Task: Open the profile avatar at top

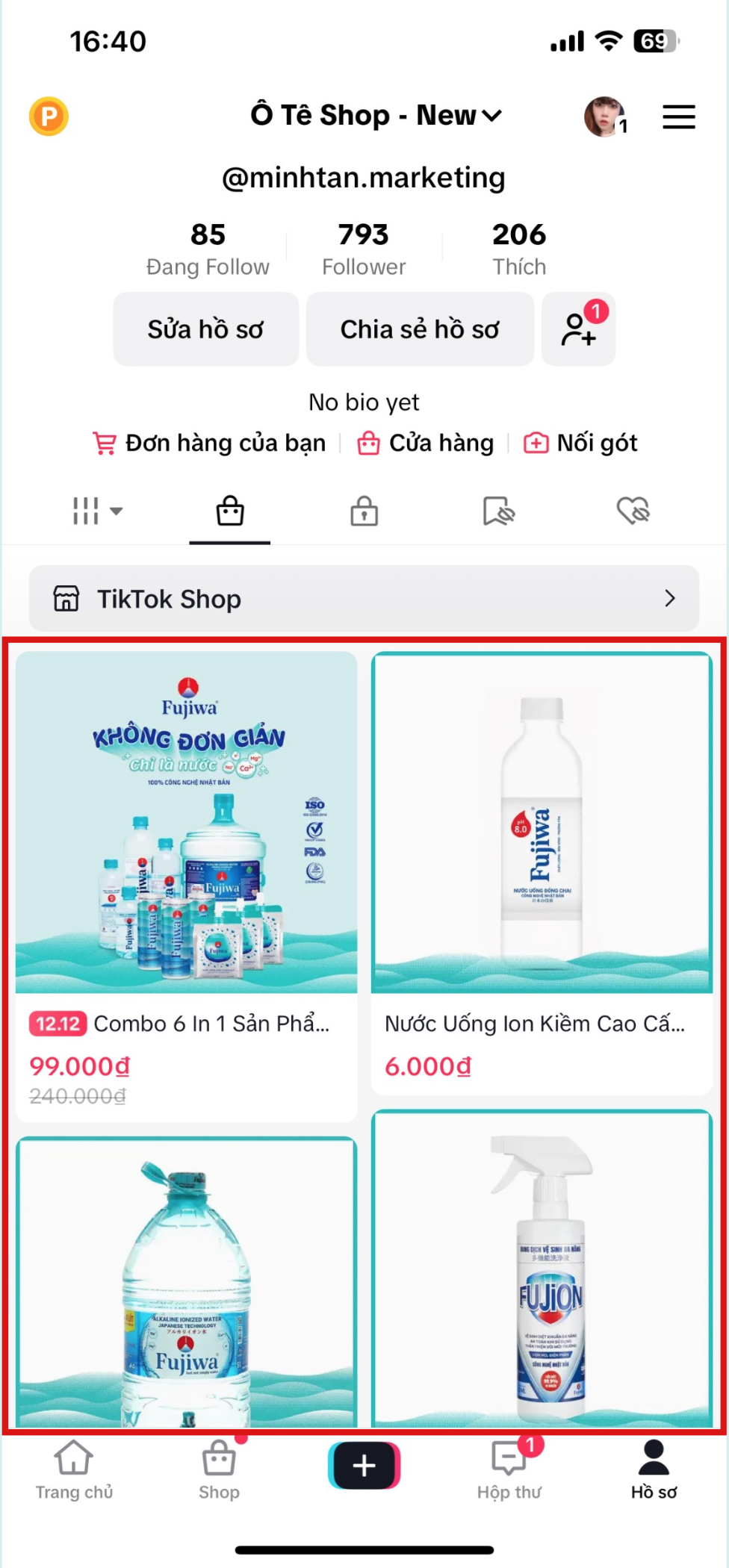Action: 604,116
